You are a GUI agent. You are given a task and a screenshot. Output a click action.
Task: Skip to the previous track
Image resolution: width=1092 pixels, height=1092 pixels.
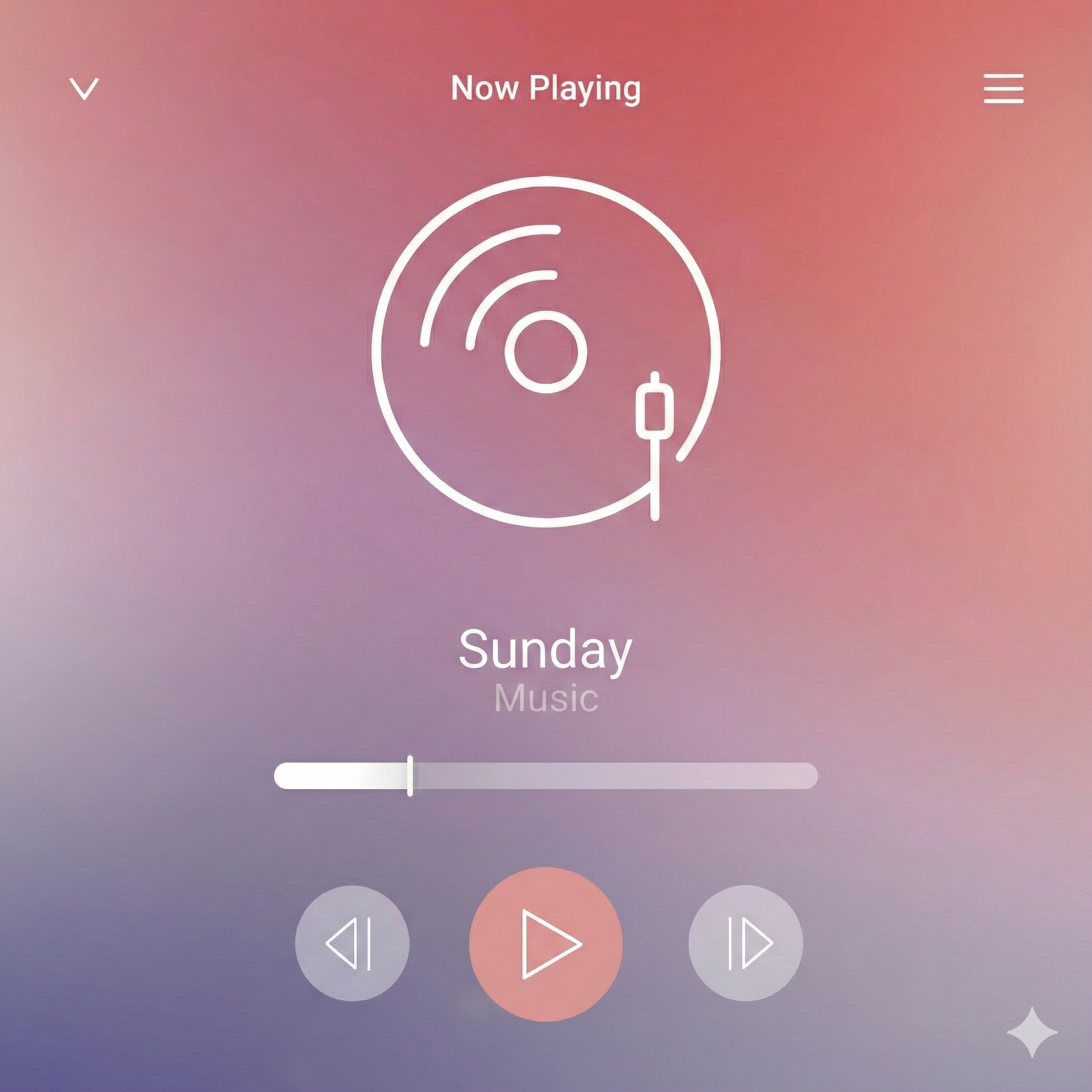(351, 943)
